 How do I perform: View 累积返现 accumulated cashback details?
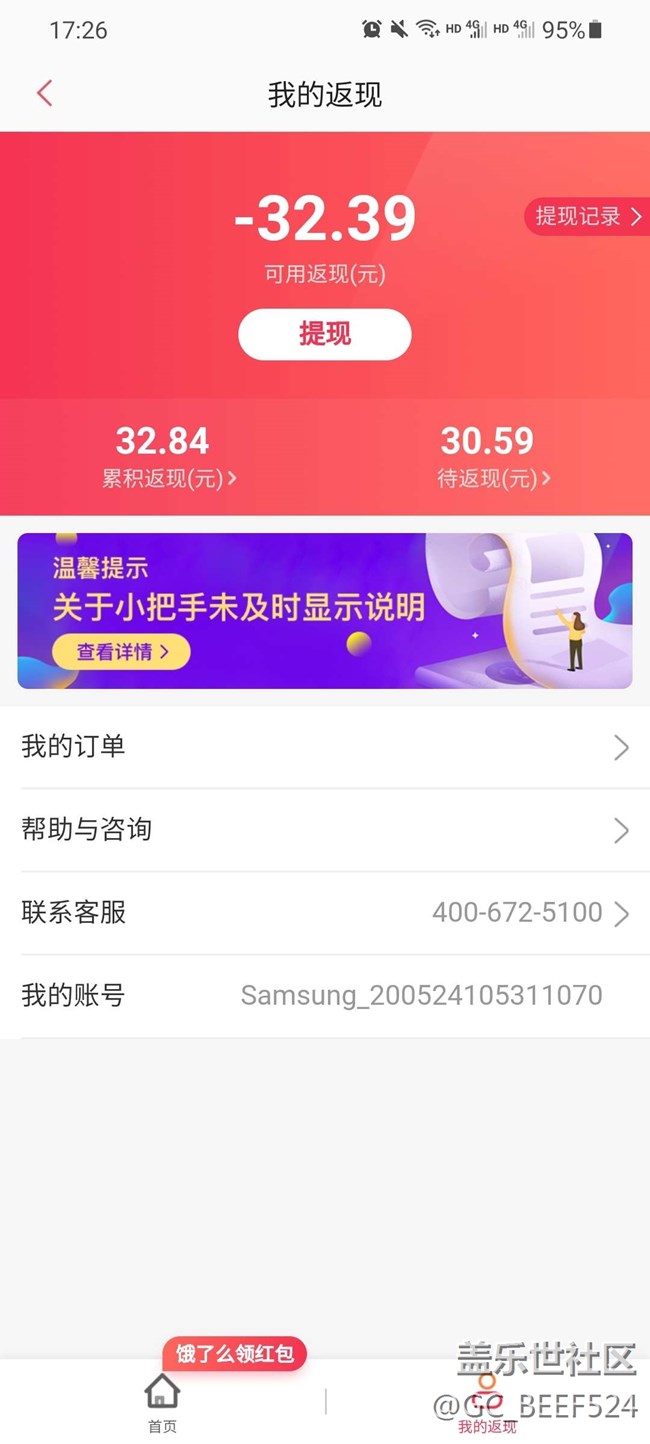pyautogui.click(x=168, y=478)
